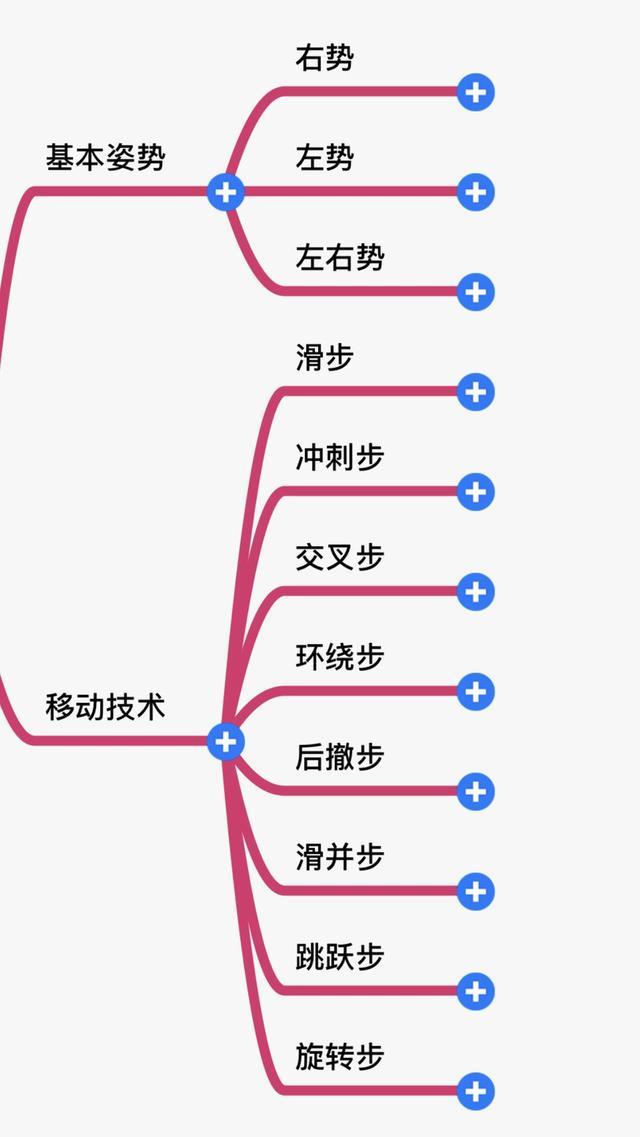Screen dimensions: 640x1137
Task: Select the 基本姿势 topic label
Action: [106, 157]
